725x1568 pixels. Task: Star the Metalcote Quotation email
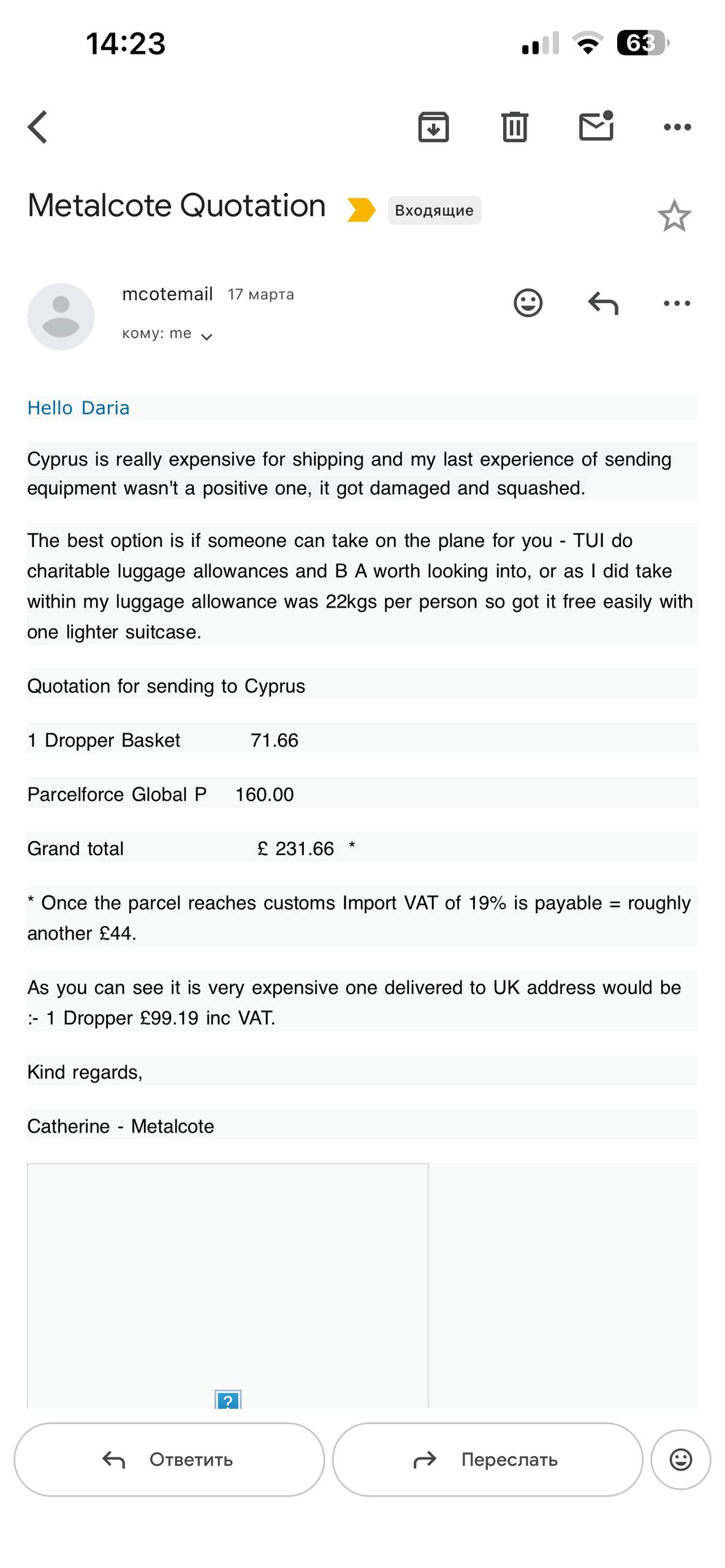(674, 216)
